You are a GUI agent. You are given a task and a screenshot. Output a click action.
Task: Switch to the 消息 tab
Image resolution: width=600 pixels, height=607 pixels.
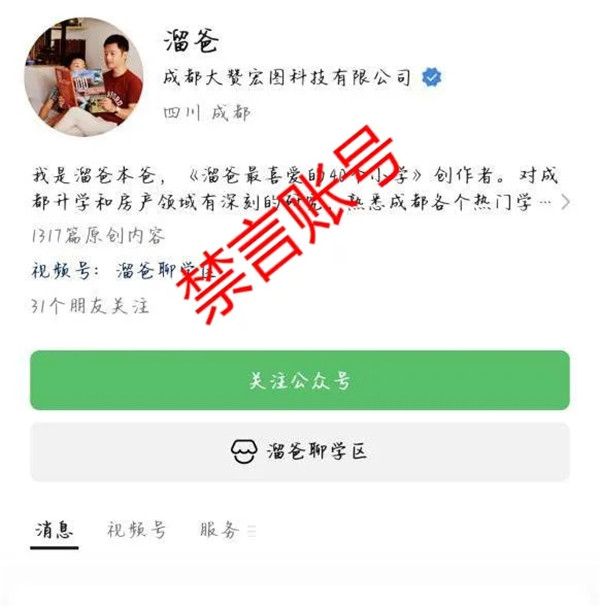pyautogui.click(x=53, y=530)
